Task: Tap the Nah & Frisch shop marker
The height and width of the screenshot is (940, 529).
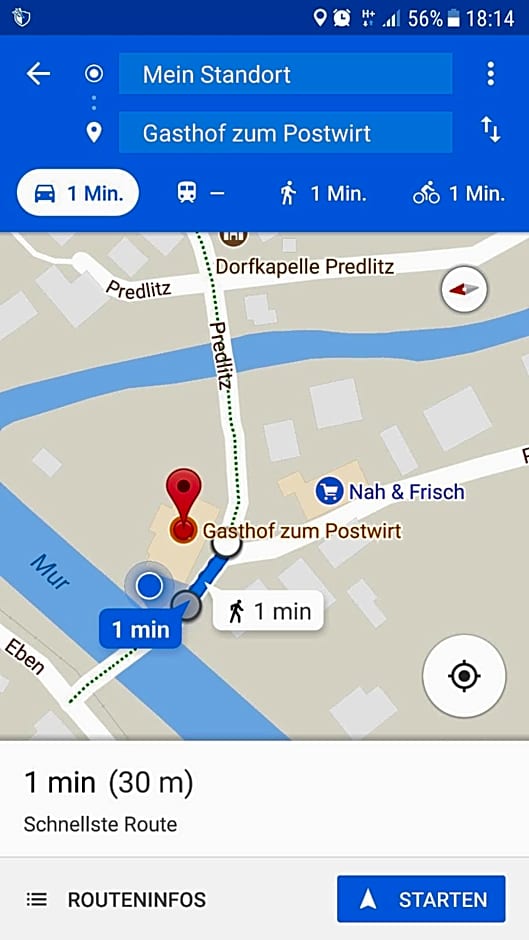Action: tap(329, 492)
